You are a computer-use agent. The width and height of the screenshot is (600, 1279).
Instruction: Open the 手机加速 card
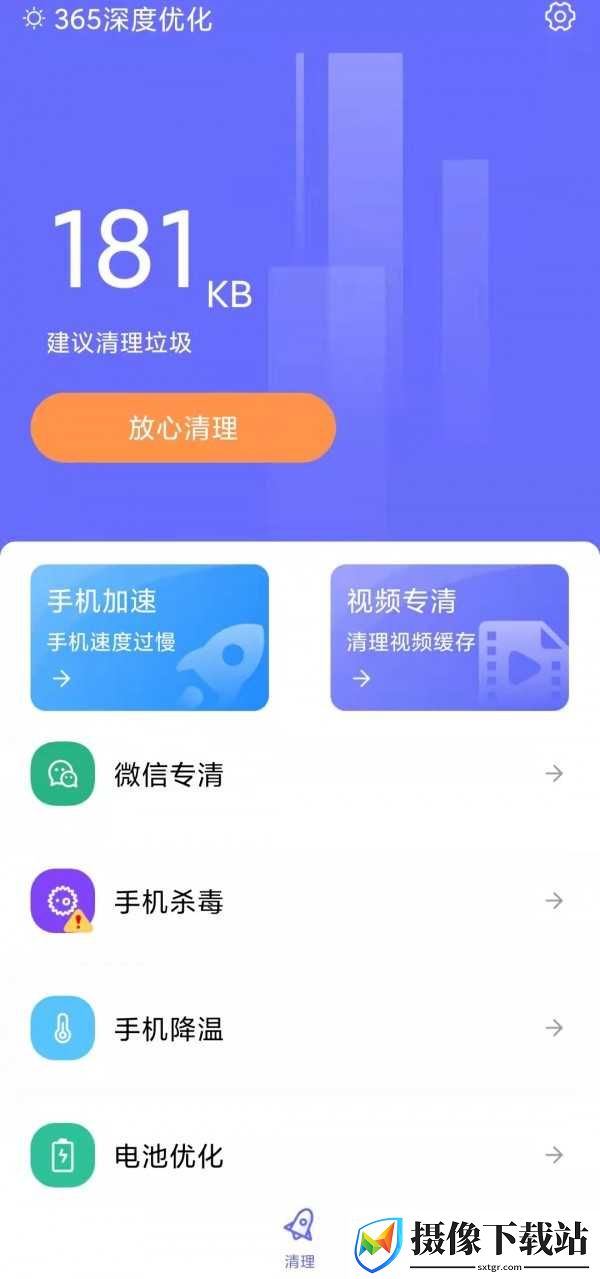(x=150, y=637)
